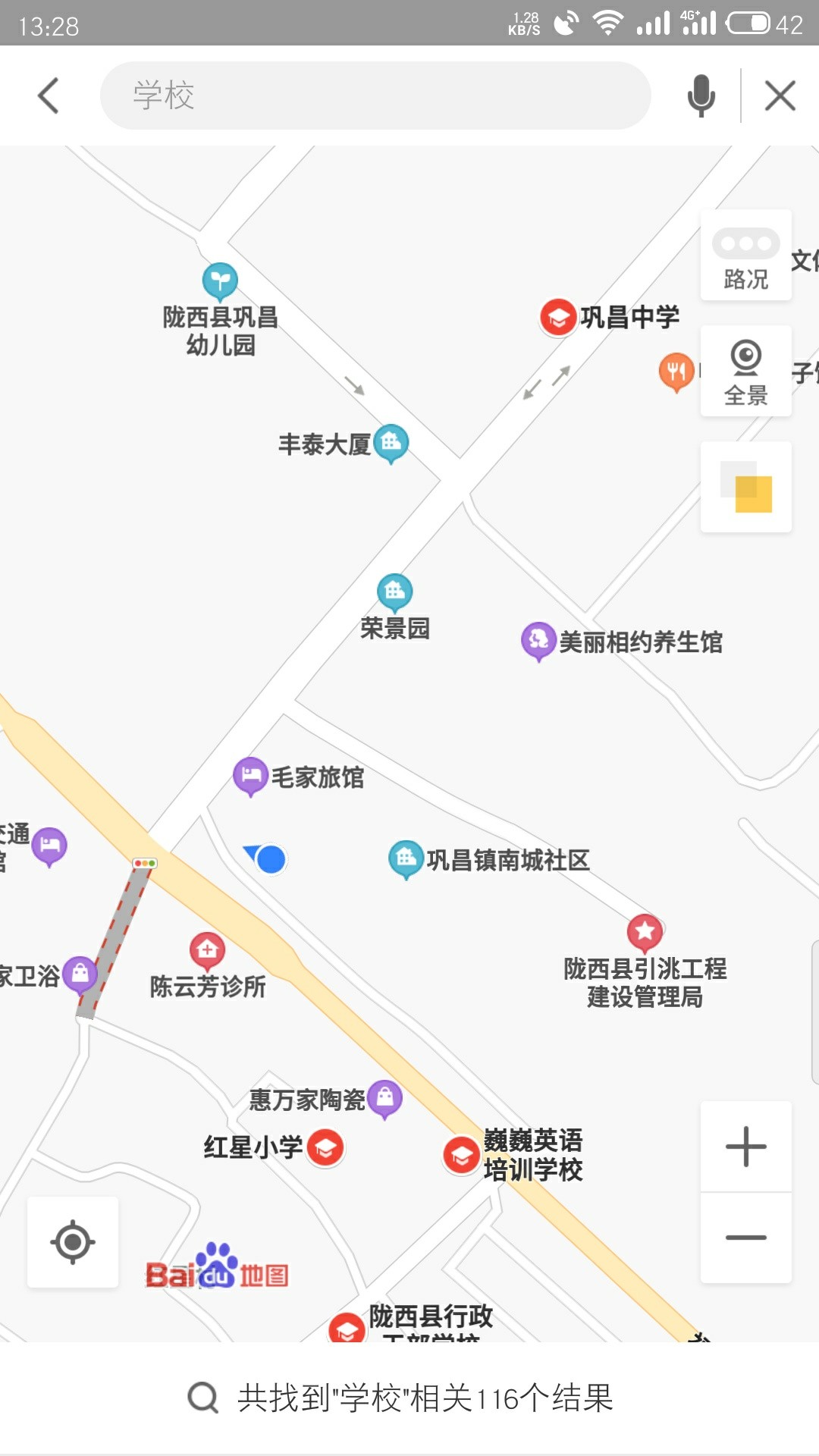This screenshot has width=819, height=1456.
Task: Open the map layers button
Action: [x=746, y=488]
